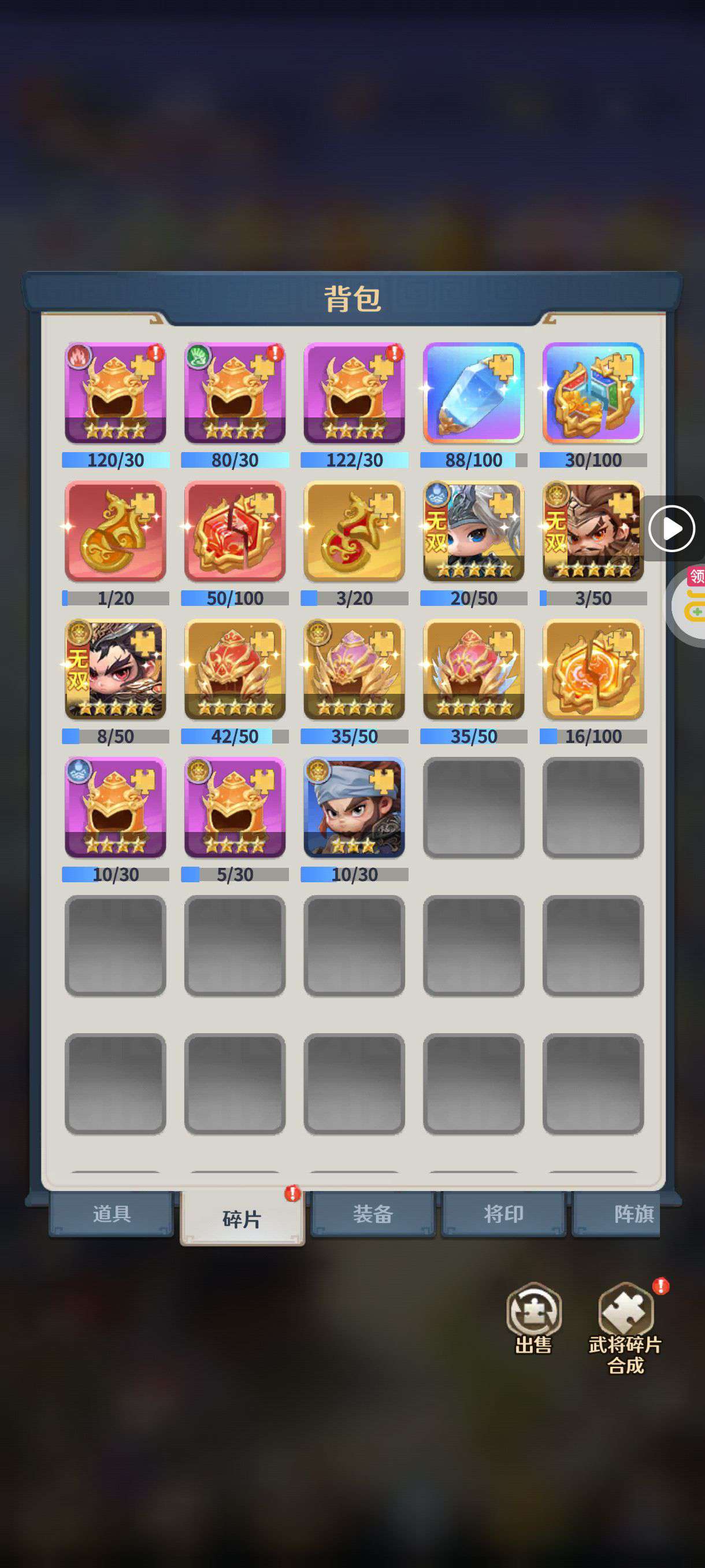Image resolution: width=705 pixels, height=1568 pixels.
Task: Select the hero fragment showing 8/50
Action: click(116, 670)
